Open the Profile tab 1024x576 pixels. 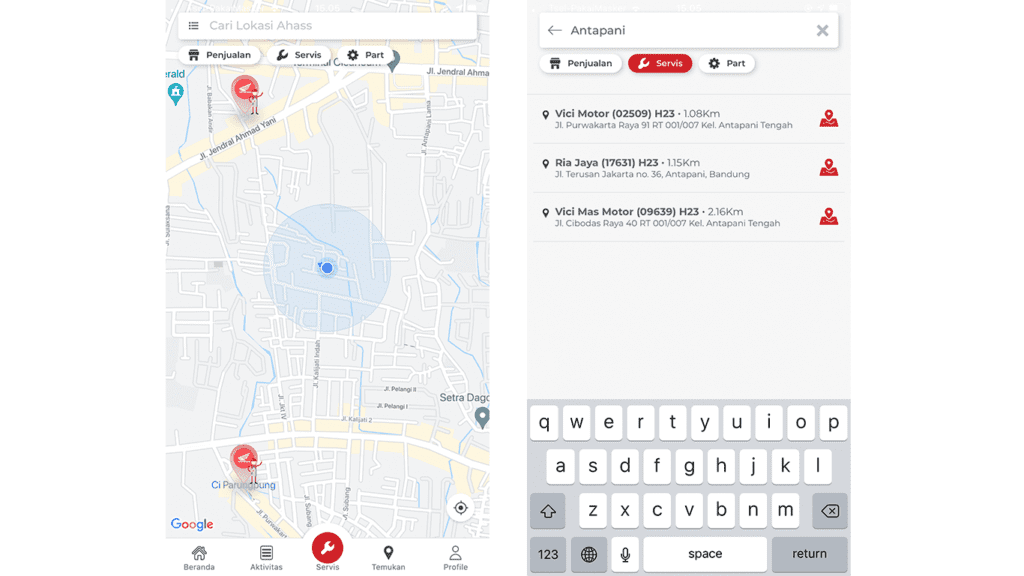(x=455, y=558)
